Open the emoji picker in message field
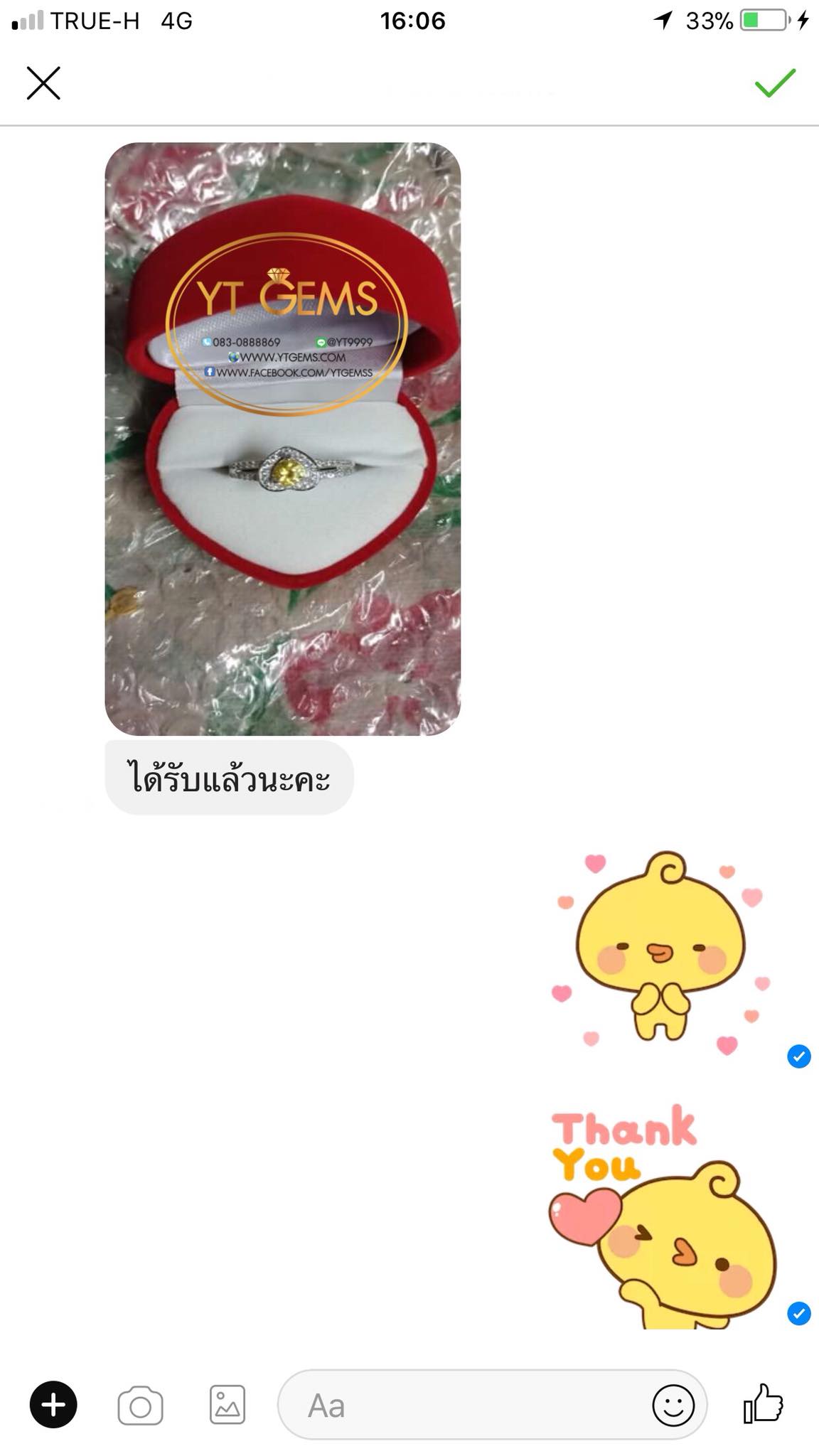The width and height of the screenshot is (819, 1456). pos(673,1405)
